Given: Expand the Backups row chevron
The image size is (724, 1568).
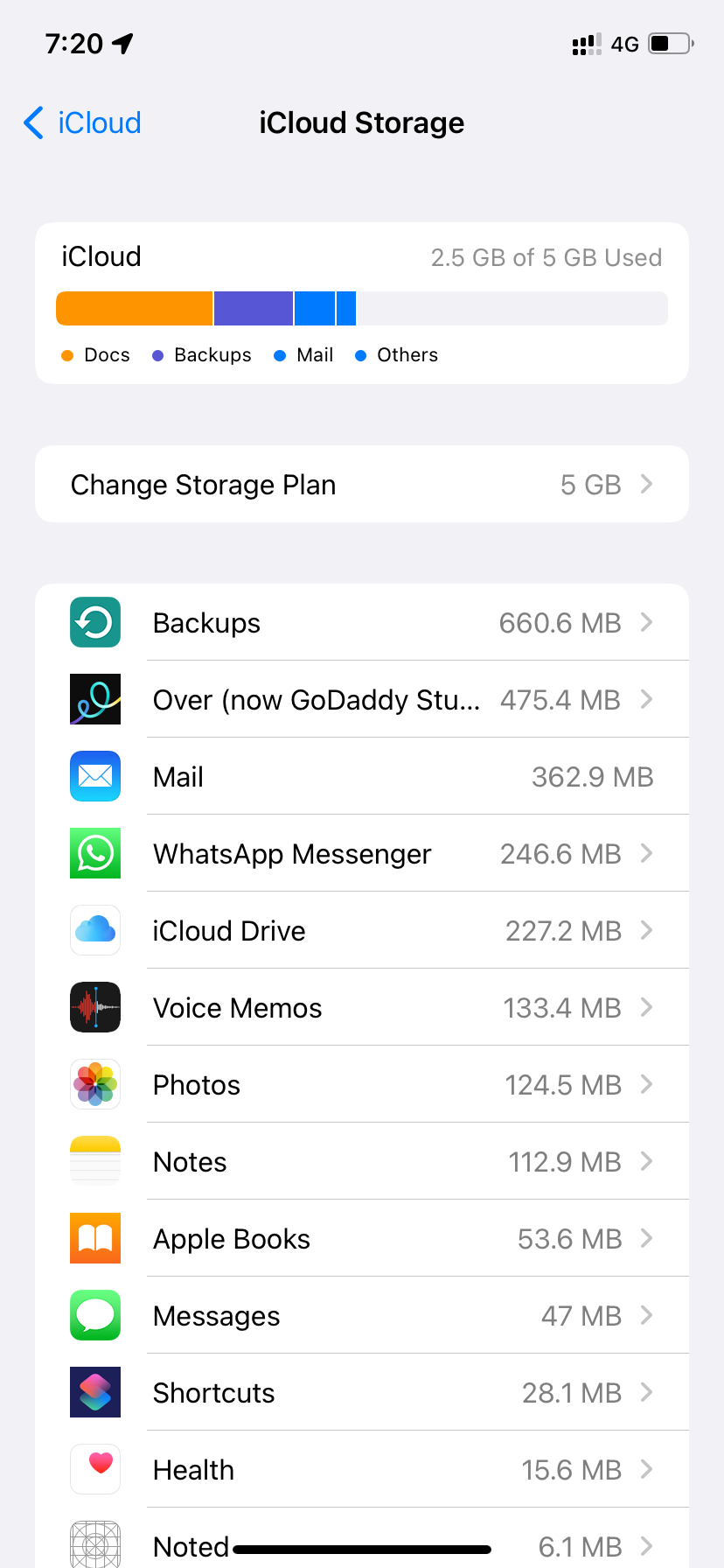Looking at the screenshot, I should point(645,622).
